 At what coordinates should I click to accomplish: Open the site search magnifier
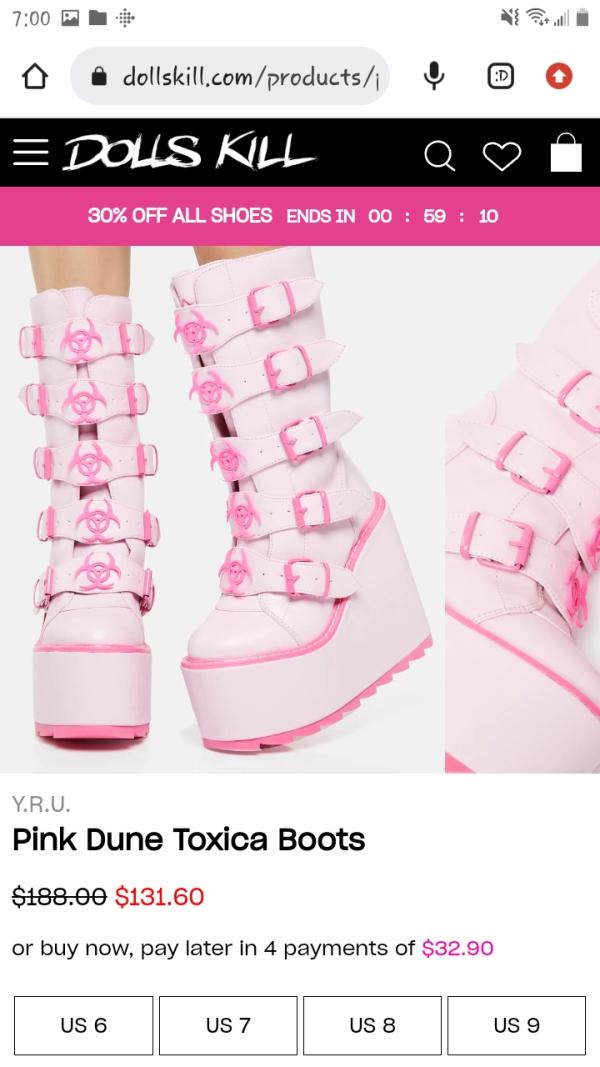[x=438, y=155]
